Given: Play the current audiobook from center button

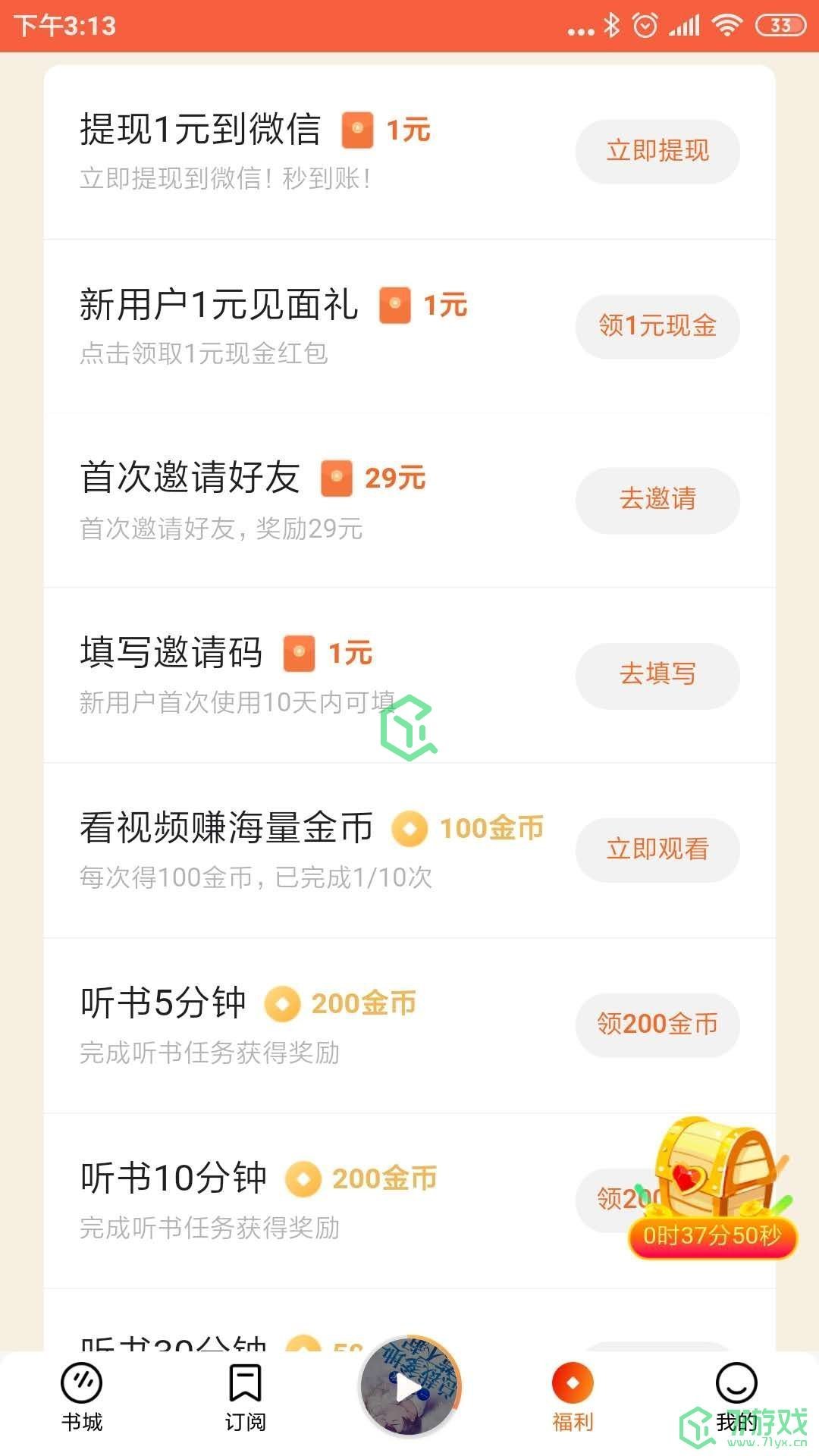Looking at the screenshot, I should pos(409,1388).
